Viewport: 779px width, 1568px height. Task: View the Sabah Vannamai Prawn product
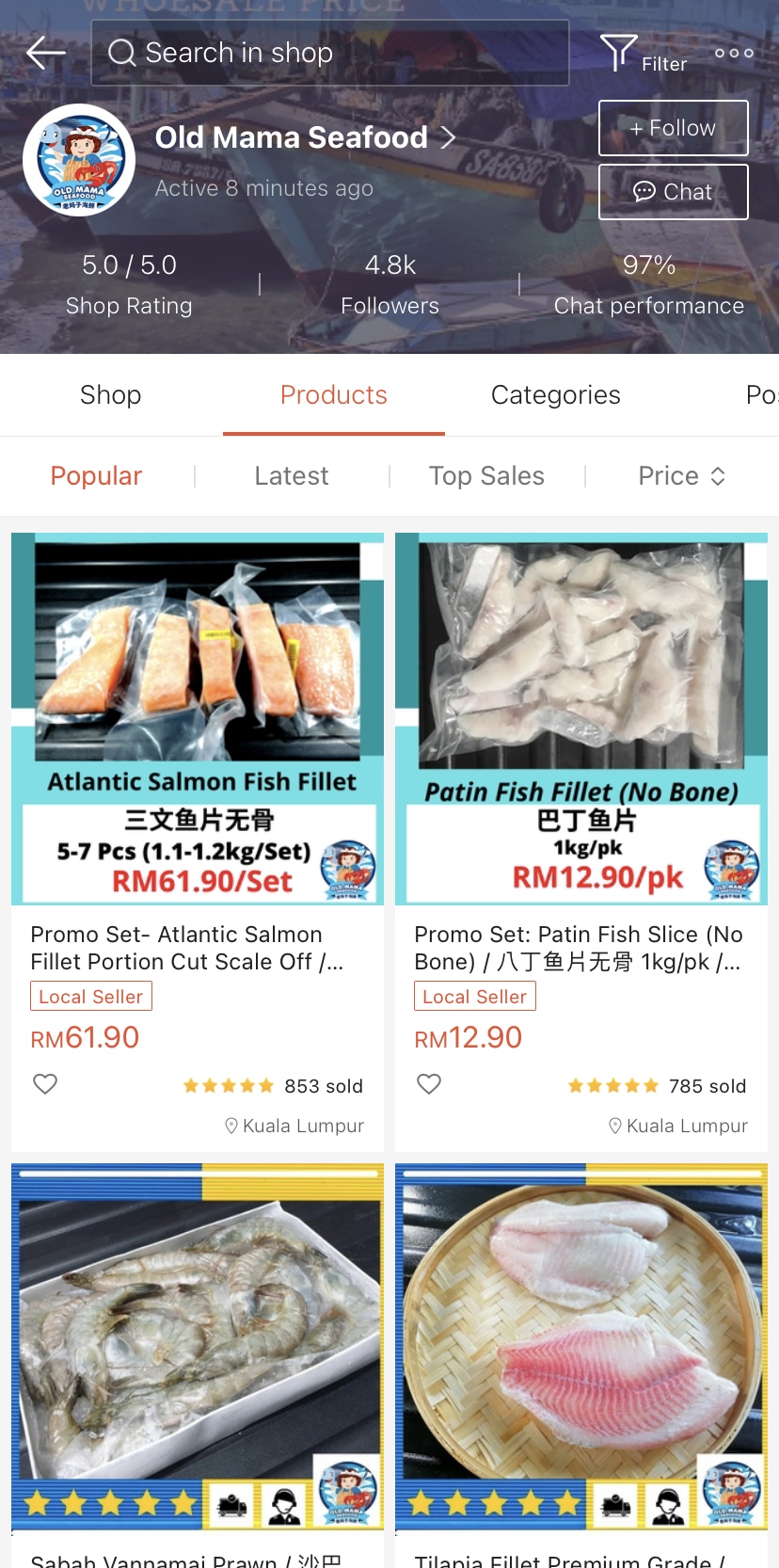click(x=198, y=1346)
